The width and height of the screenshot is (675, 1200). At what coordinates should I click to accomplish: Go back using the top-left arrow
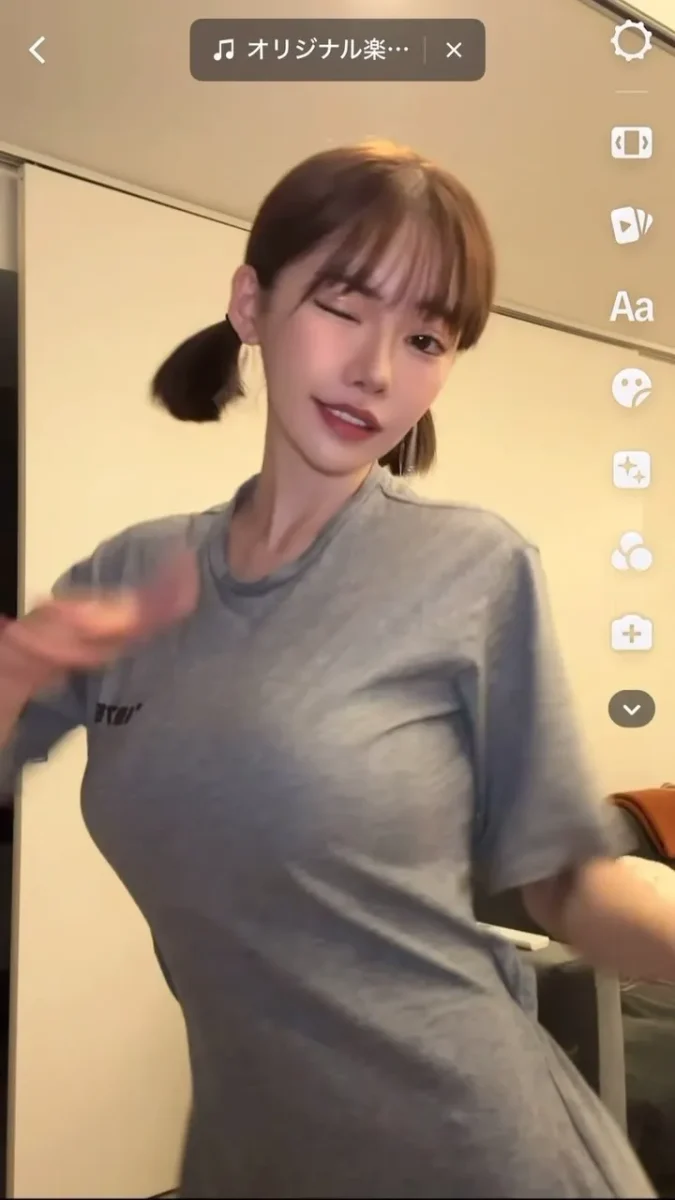(37, 50)
